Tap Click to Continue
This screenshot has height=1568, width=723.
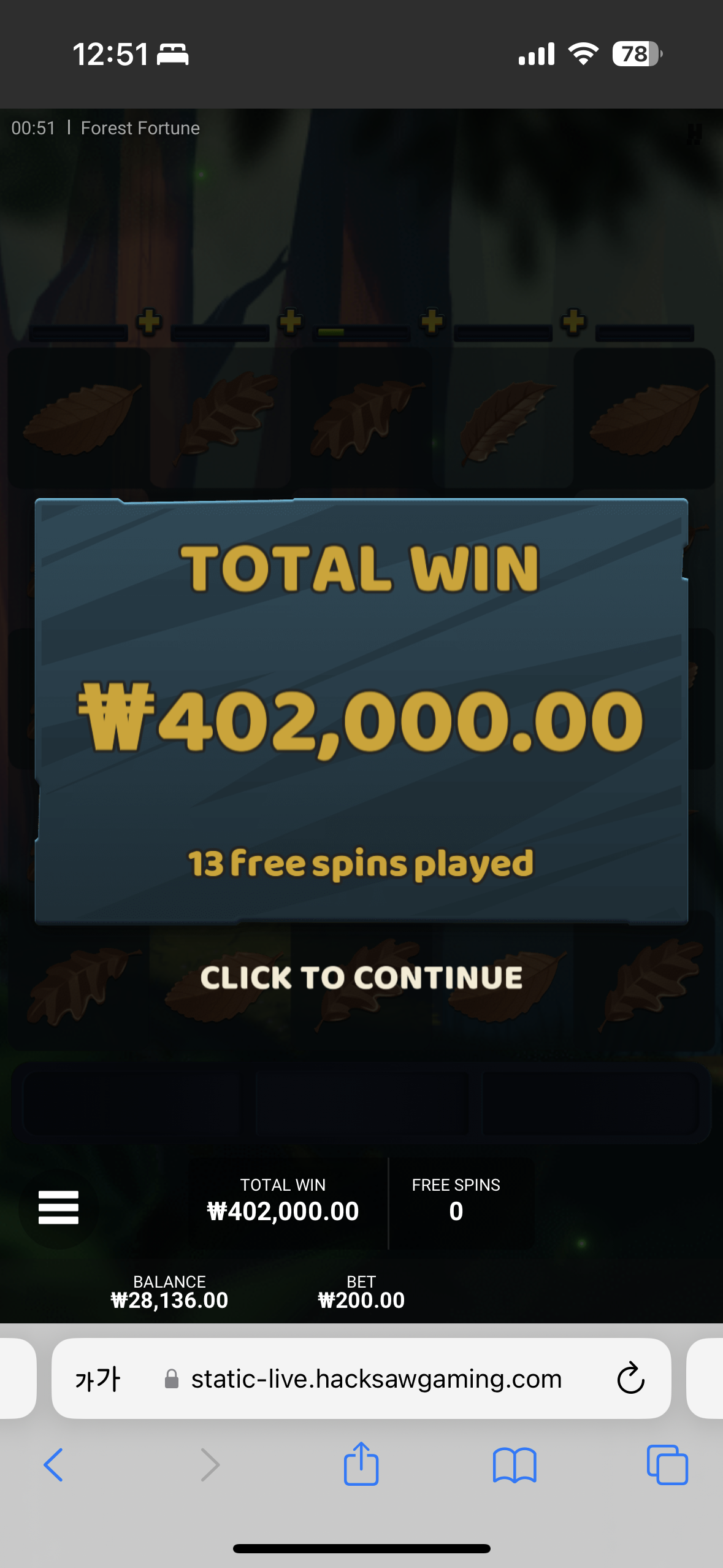361,977
